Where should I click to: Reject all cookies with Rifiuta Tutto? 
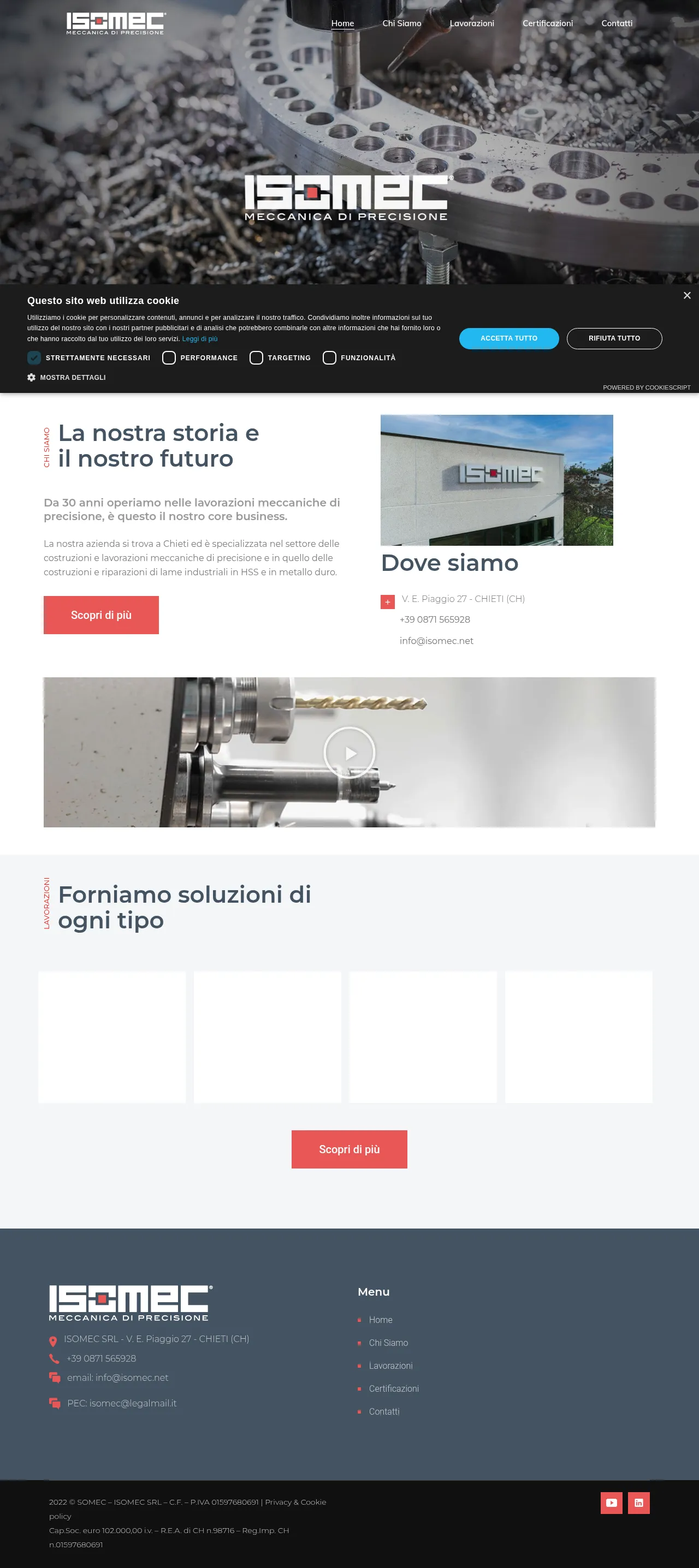614,338
